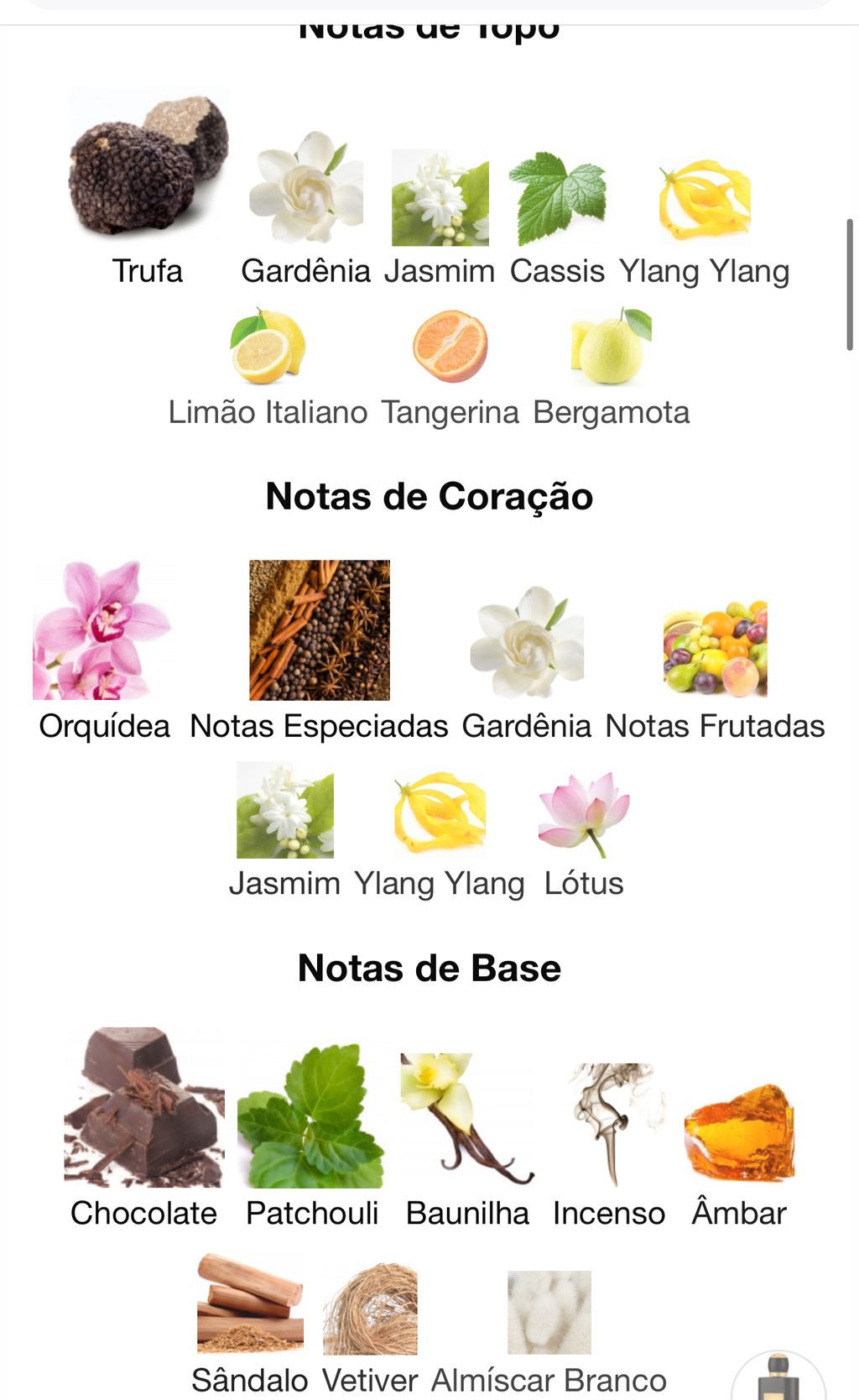
Task: View the Bergamota note
Action: tap(612, 369)
